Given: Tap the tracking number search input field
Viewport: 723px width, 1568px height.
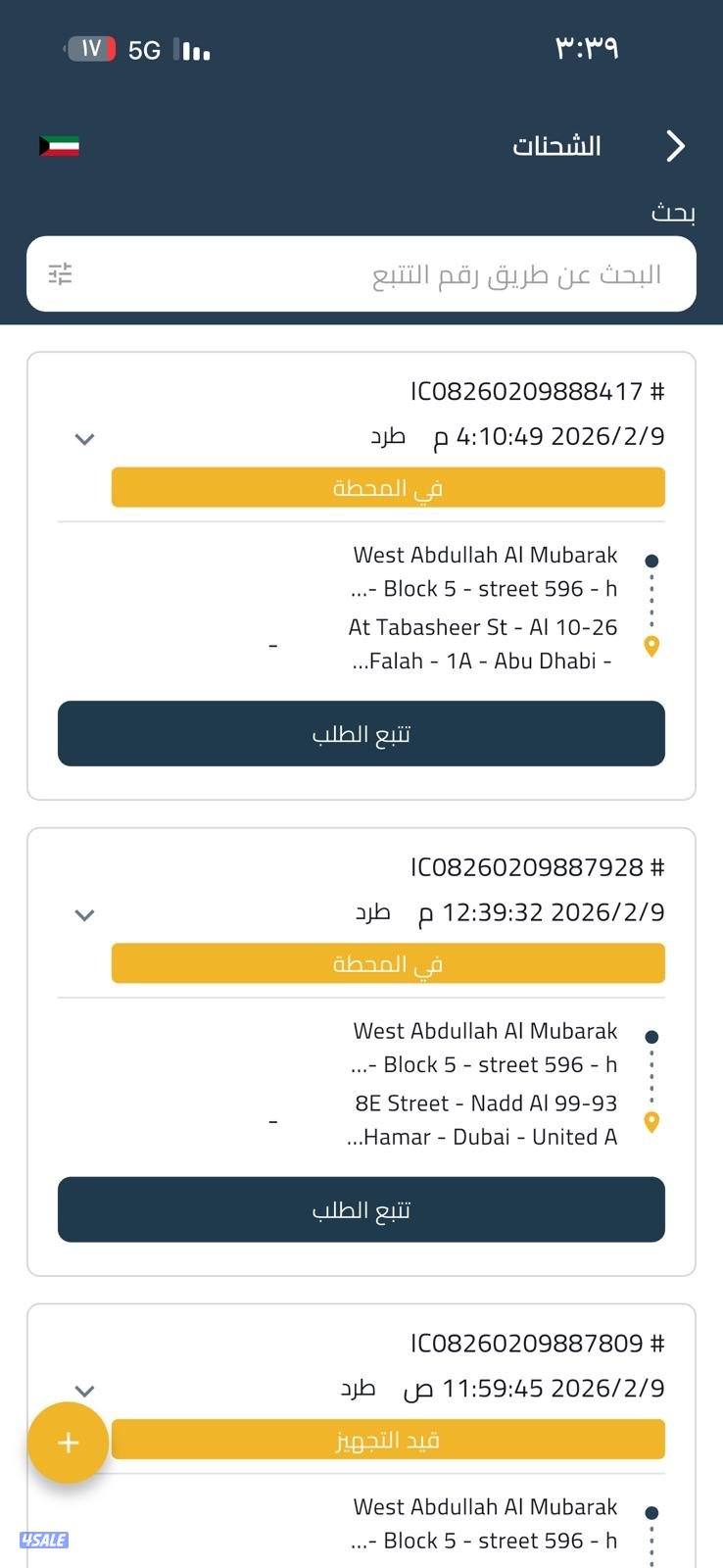Looking at the screenshot, I should (392, 274).
